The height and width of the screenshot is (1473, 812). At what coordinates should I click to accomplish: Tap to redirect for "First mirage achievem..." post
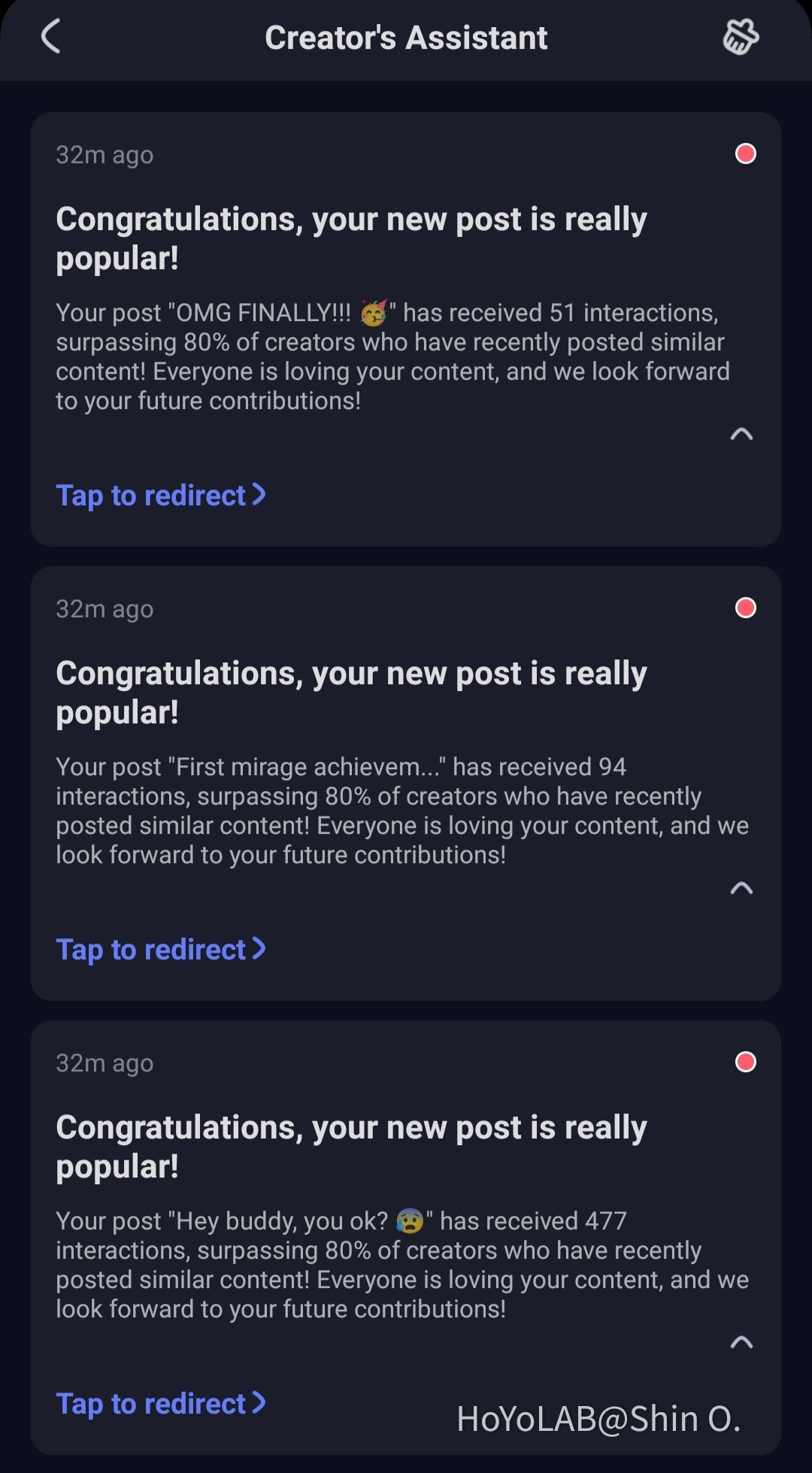coord(161,949)
